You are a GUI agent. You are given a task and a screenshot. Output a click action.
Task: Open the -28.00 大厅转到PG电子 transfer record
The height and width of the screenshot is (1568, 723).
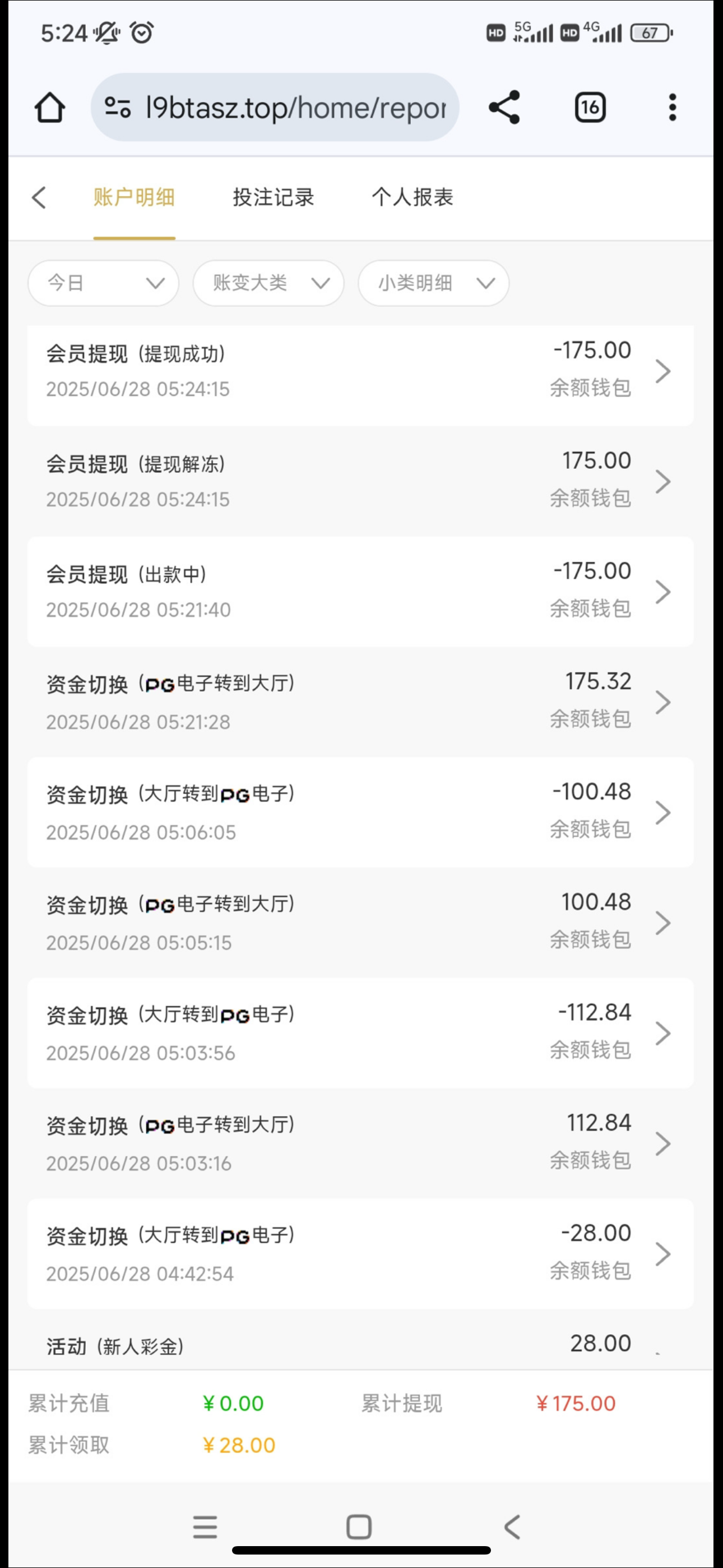[x=360, y=1253]
